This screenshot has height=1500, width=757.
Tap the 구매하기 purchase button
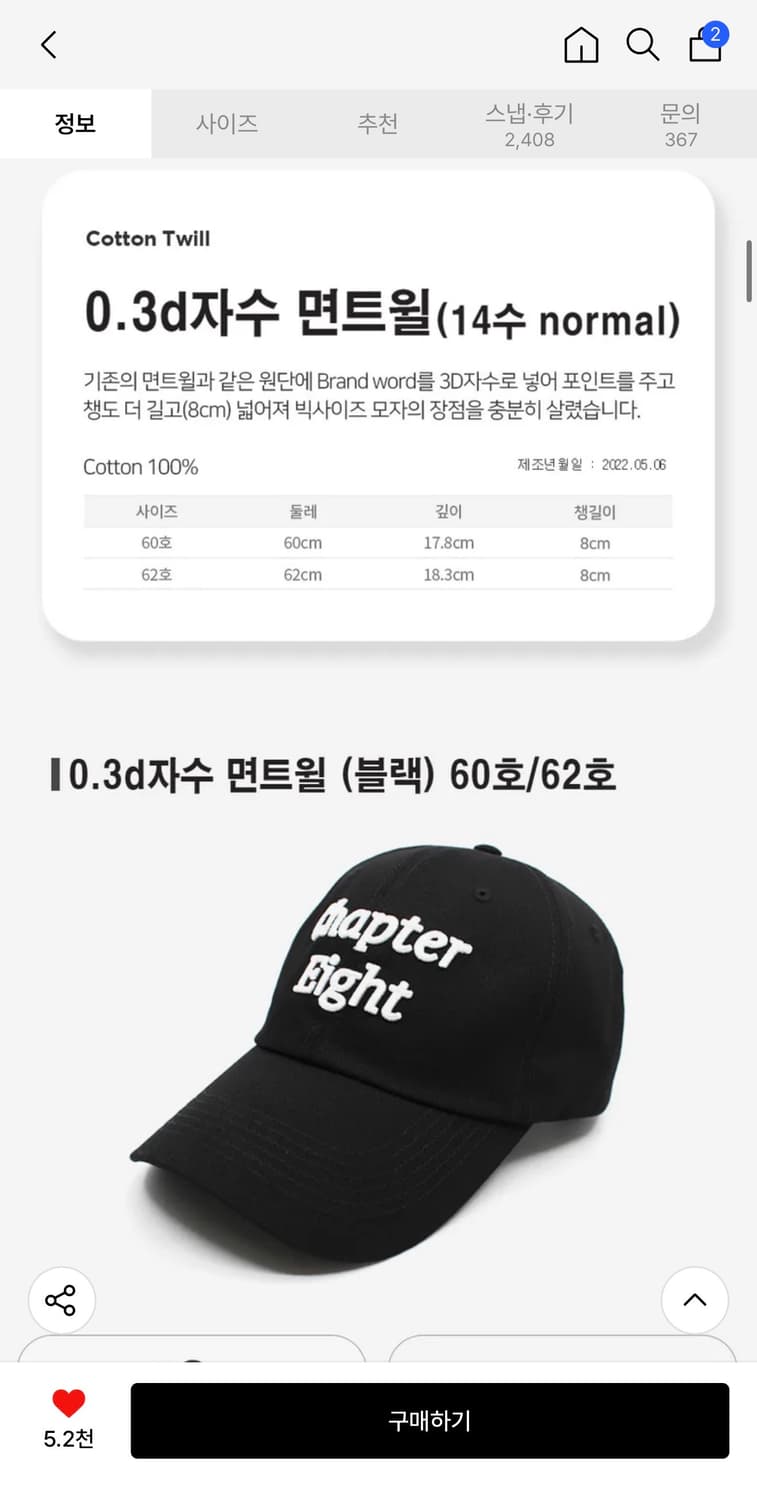tap(428, 1420)
